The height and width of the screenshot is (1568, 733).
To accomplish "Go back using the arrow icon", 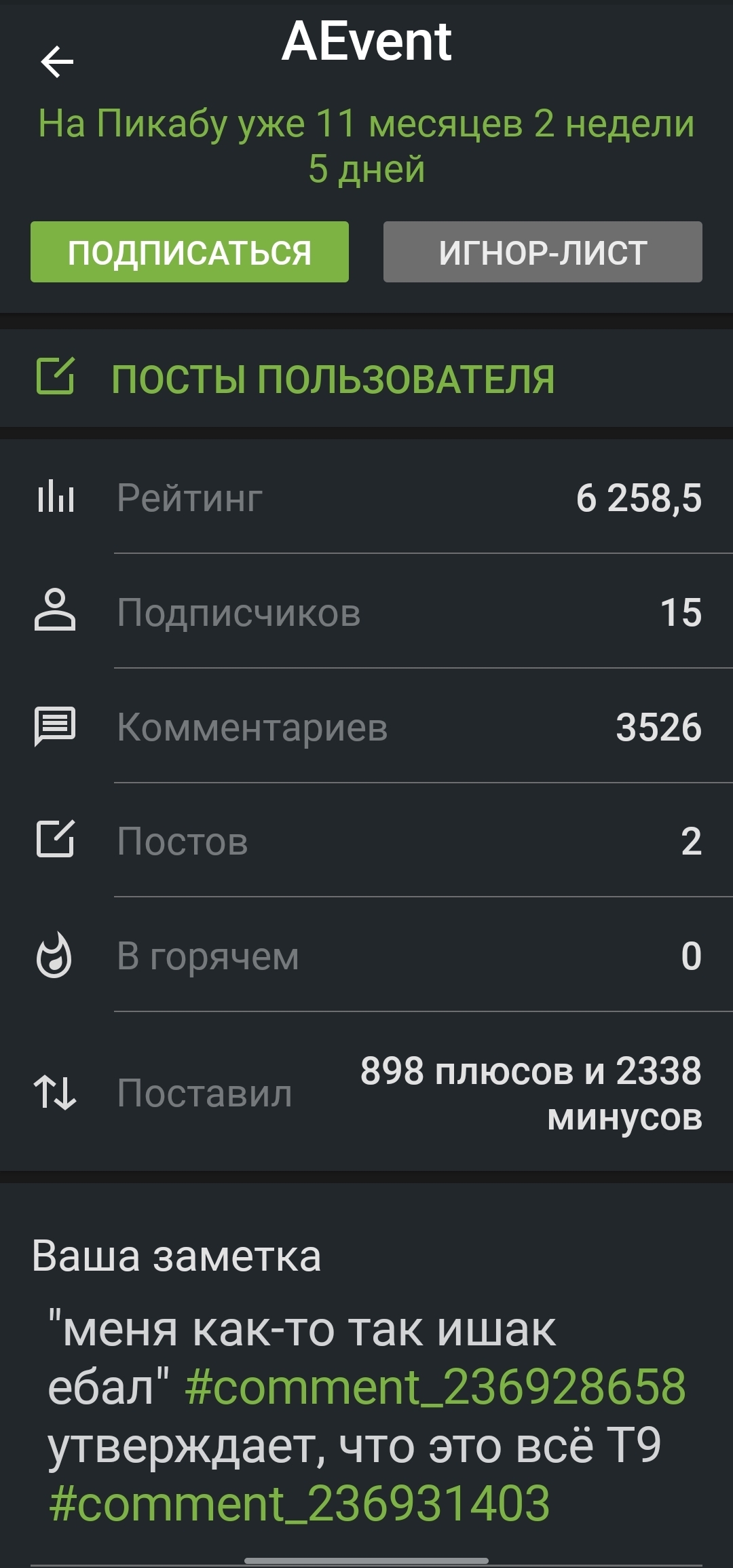I will pyautogui.click(x=57, y=62).
